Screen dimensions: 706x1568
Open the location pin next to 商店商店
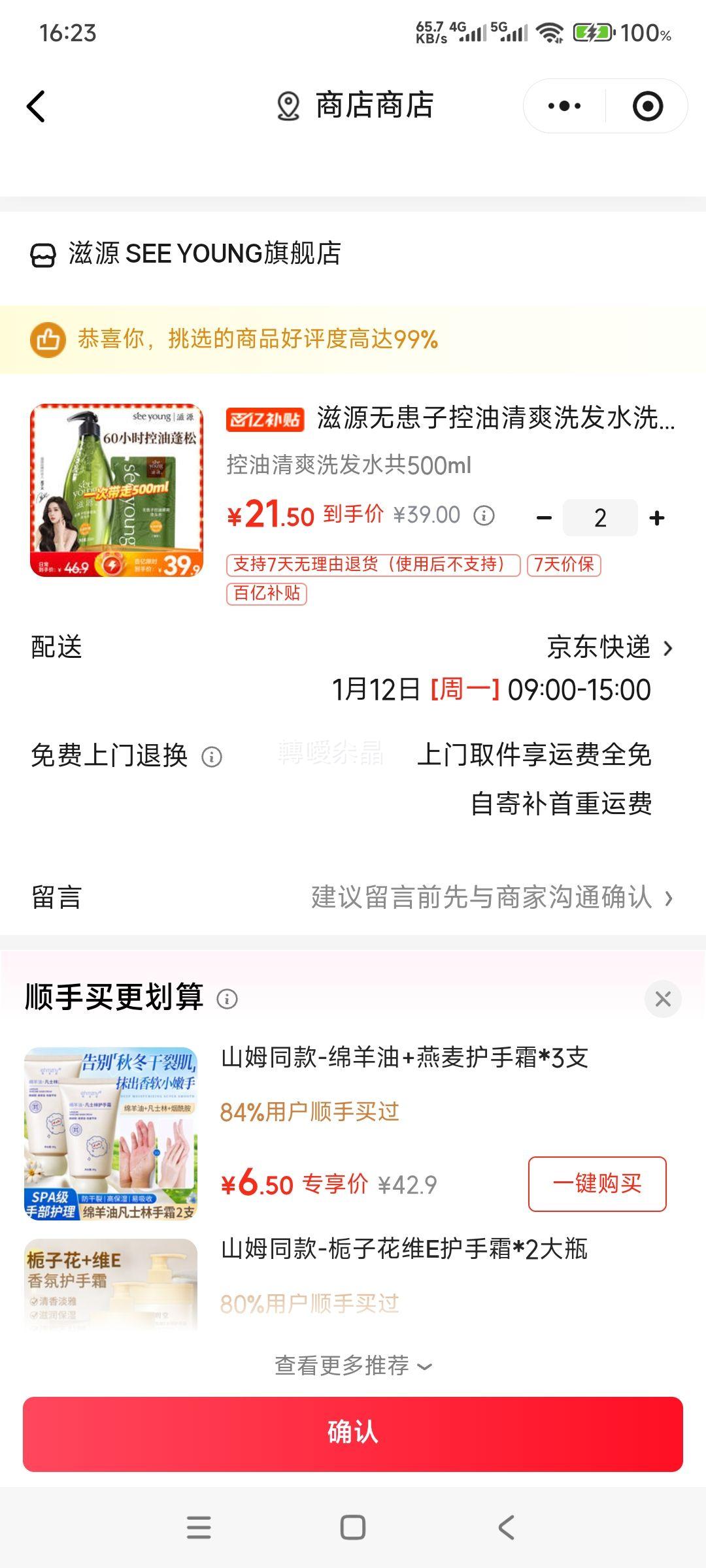[290, 105]
